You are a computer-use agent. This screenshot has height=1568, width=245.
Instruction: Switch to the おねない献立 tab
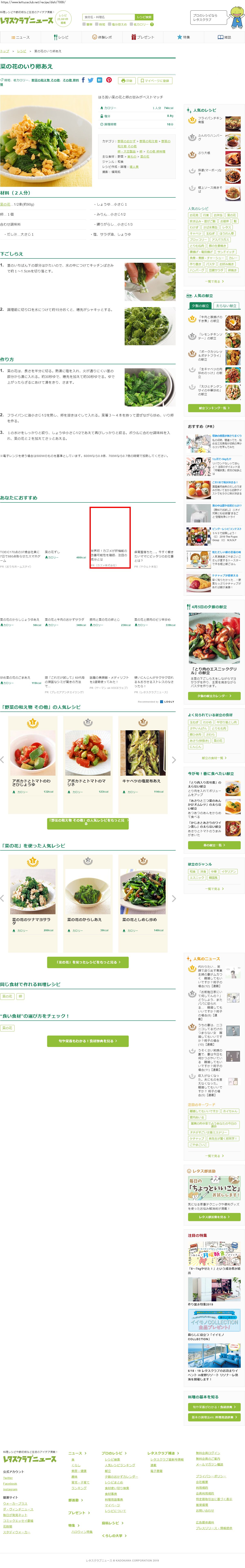pyautogui.click(x=226, y=306)
